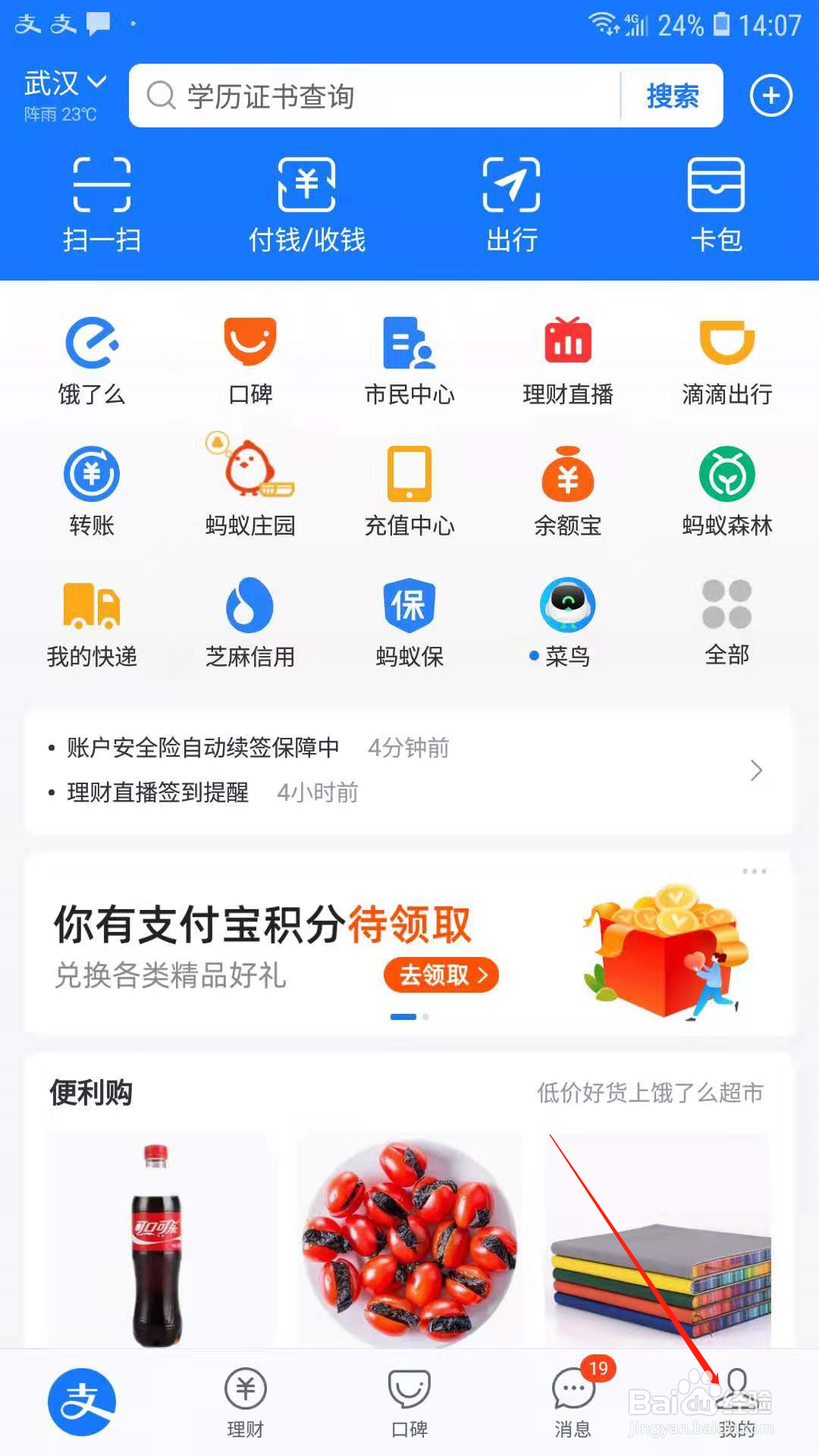Tap 去领取 to claim points

tap(440, 976)
